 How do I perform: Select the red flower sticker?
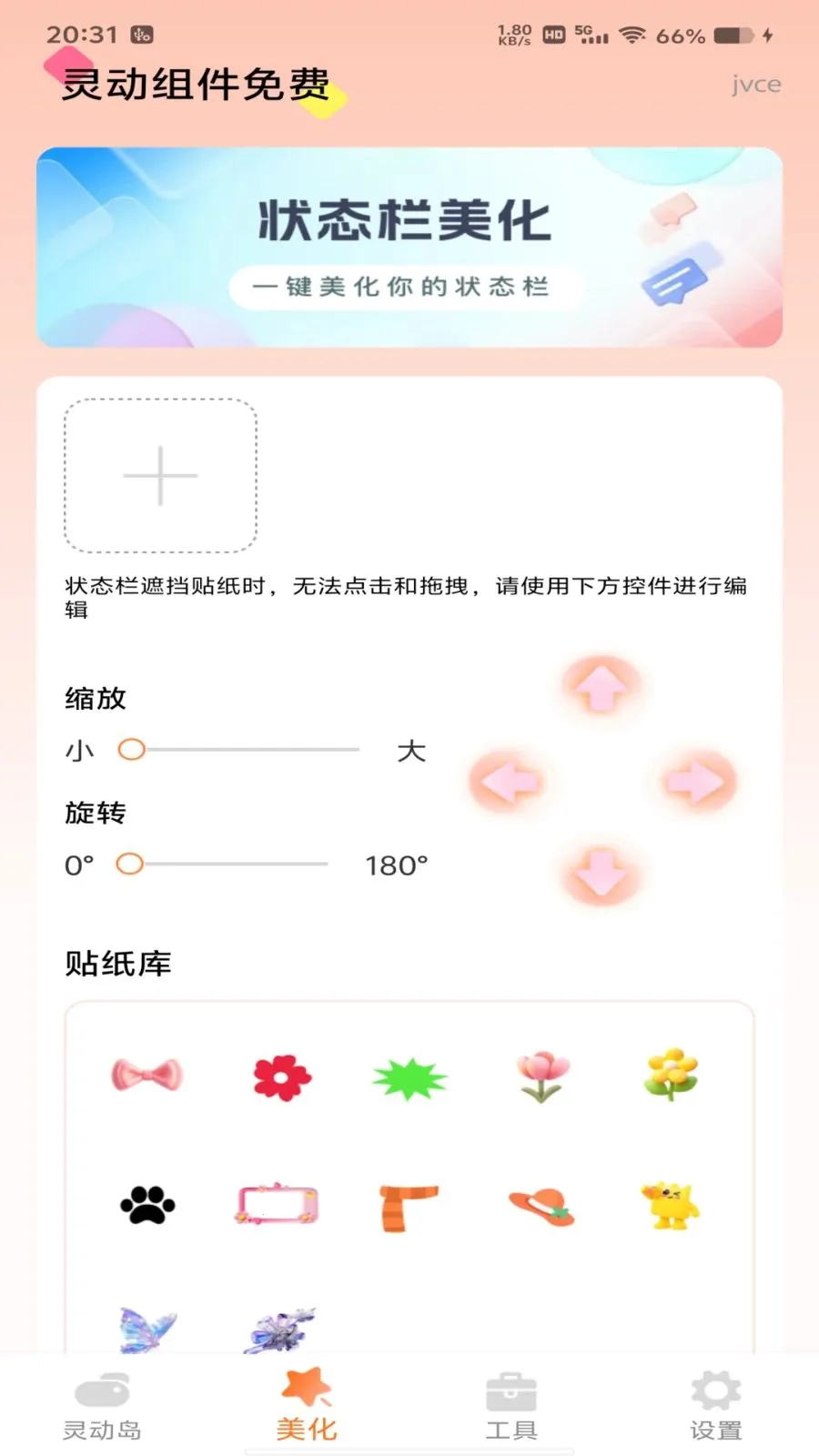pyautogui.click(x=282, y=1077)
